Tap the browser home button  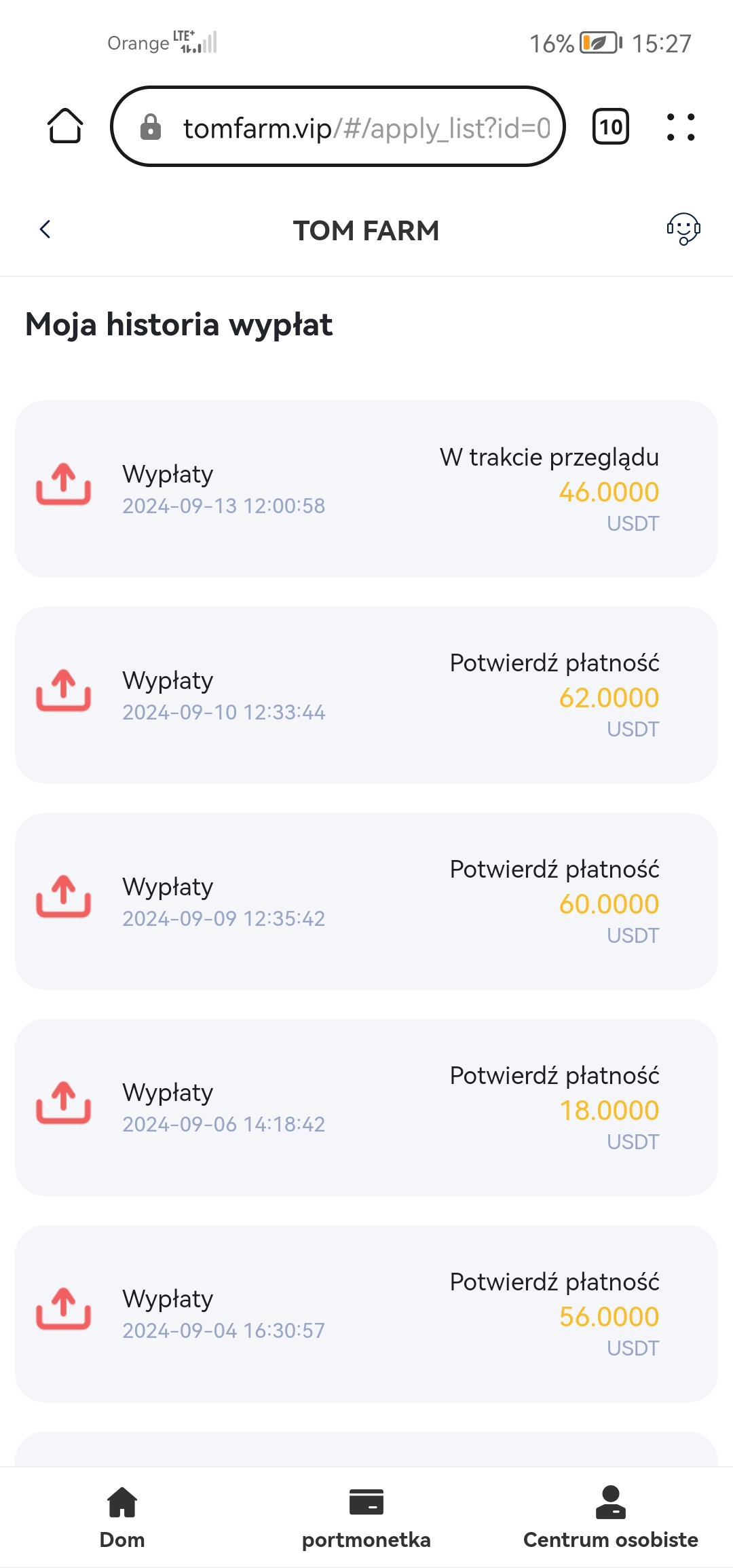click(x=65, y=126)
